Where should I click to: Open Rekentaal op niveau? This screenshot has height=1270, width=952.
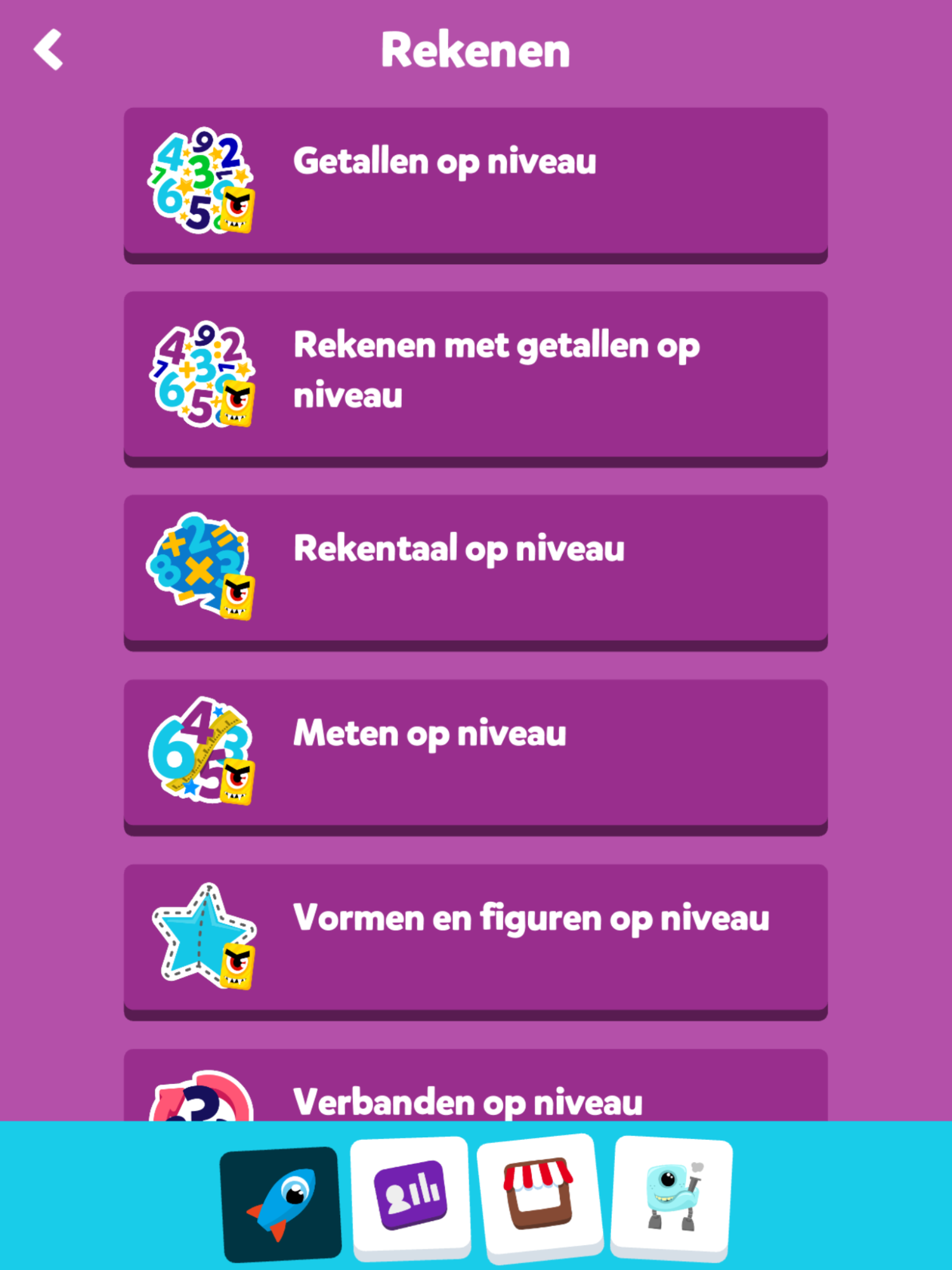(475, 568)
